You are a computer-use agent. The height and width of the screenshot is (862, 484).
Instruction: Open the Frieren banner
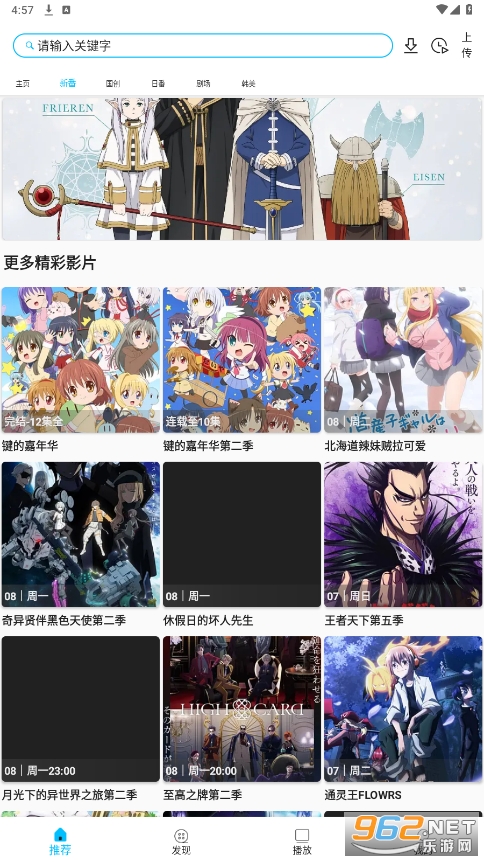pos(242,169)
